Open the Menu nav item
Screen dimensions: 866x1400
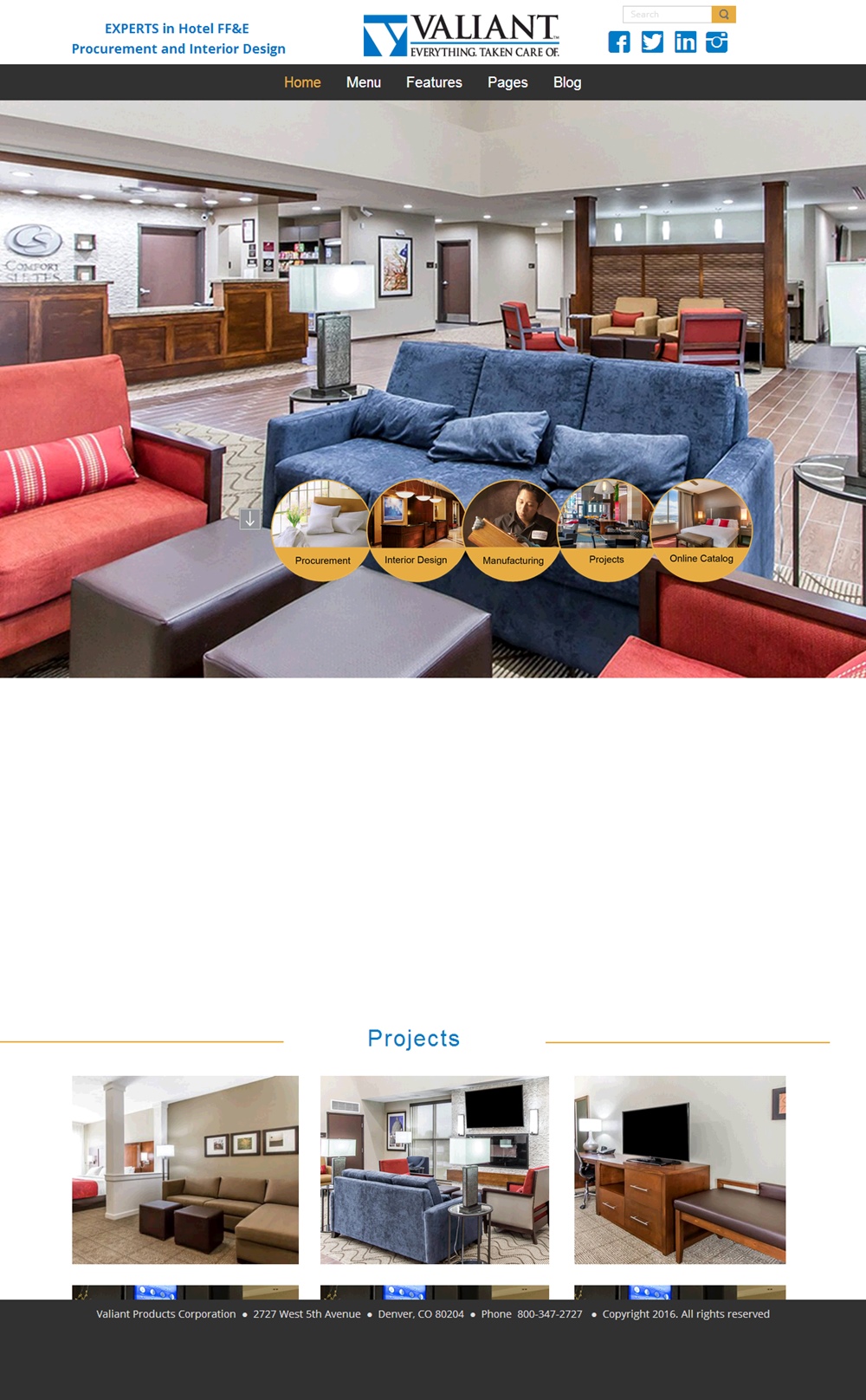point(364,82)
